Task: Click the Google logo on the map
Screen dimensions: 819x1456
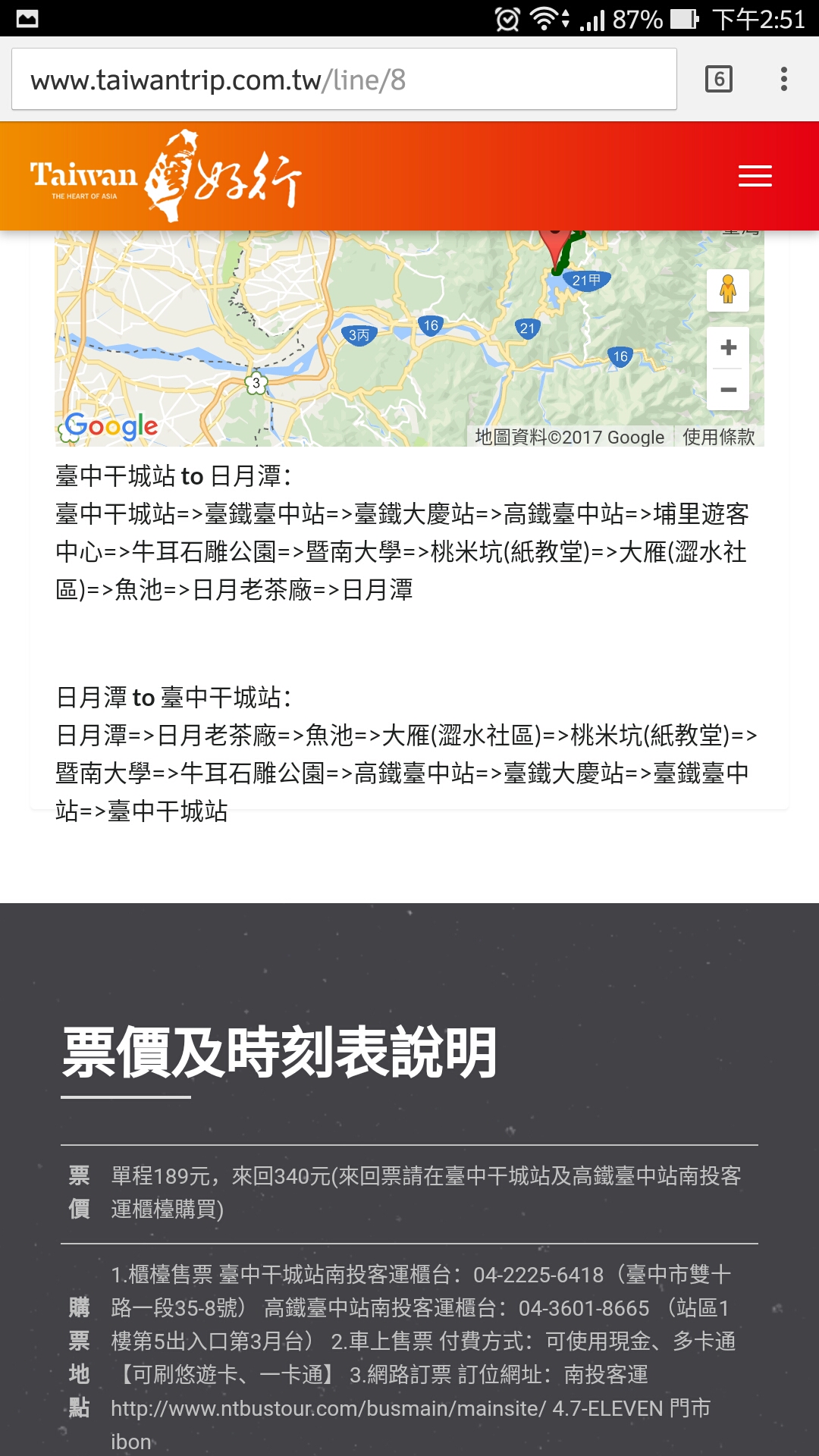Action: 108,426
